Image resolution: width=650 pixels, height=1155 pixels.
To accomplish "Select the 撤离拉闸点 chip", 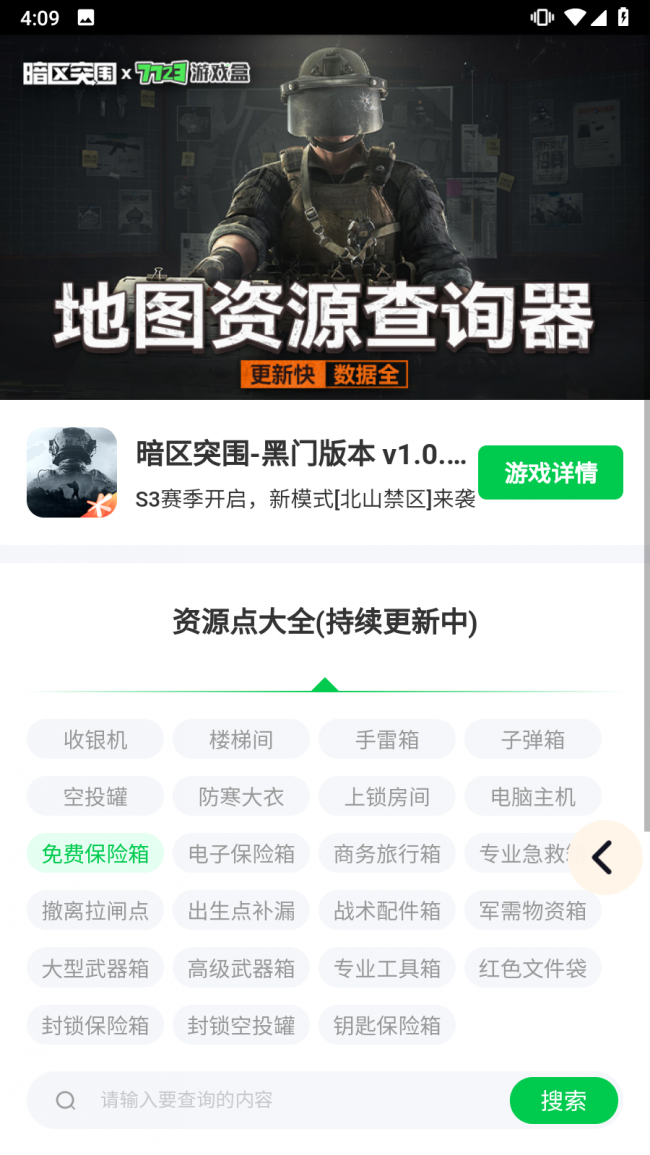I will [95, 910].
